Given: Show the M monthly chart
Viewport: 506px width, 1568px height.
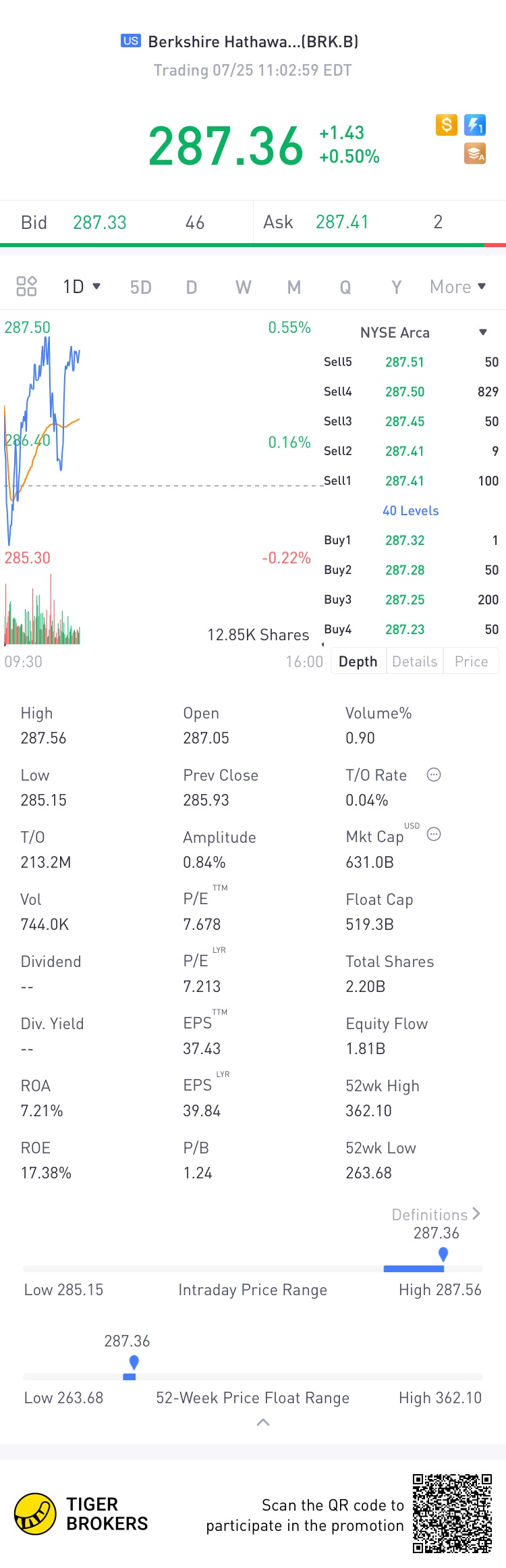Looking at the screenshot, I should [x=293, y=288].
